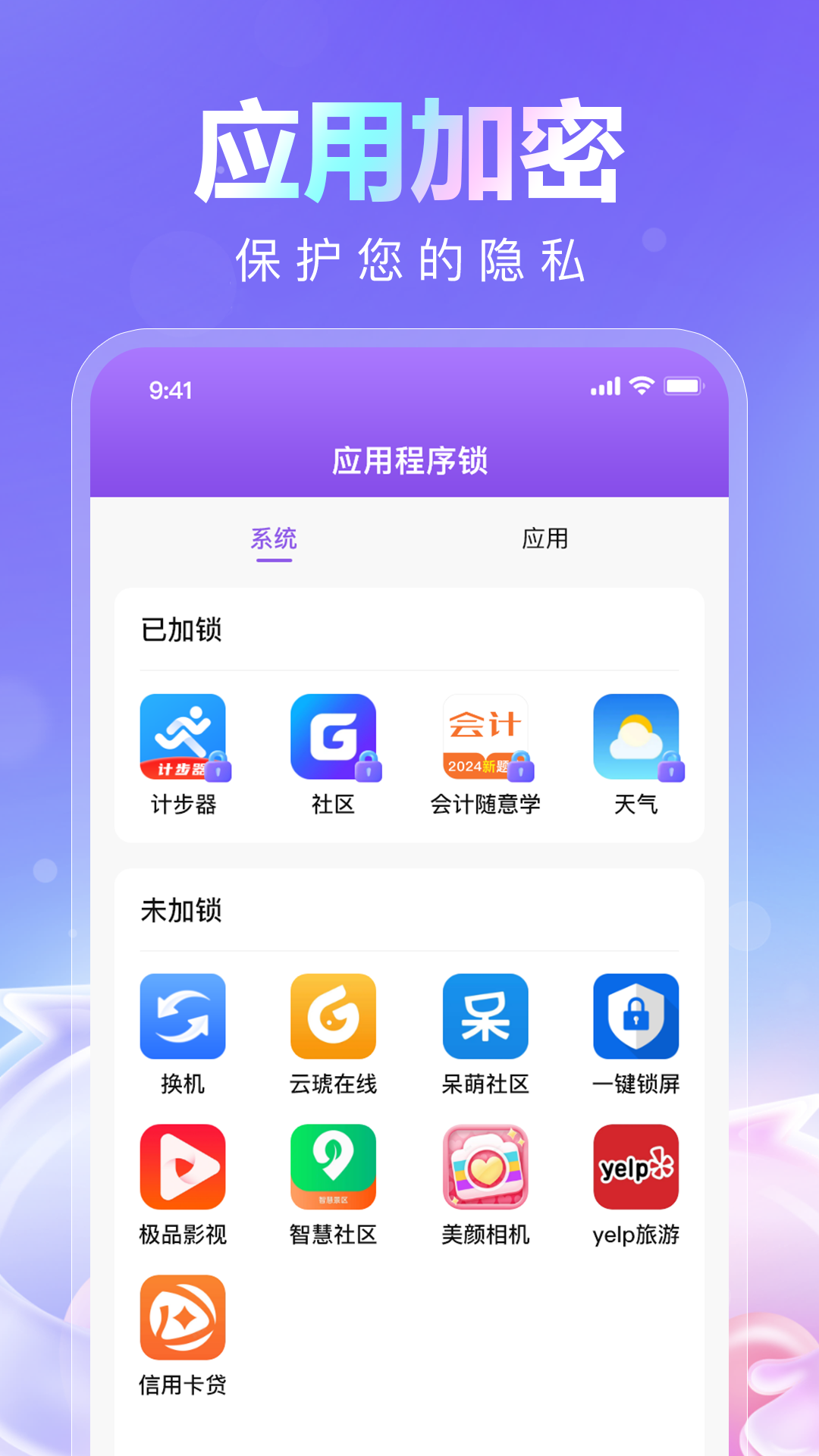Open the 计步器 app icon
819x1456 pixels.
pos(183,737)
